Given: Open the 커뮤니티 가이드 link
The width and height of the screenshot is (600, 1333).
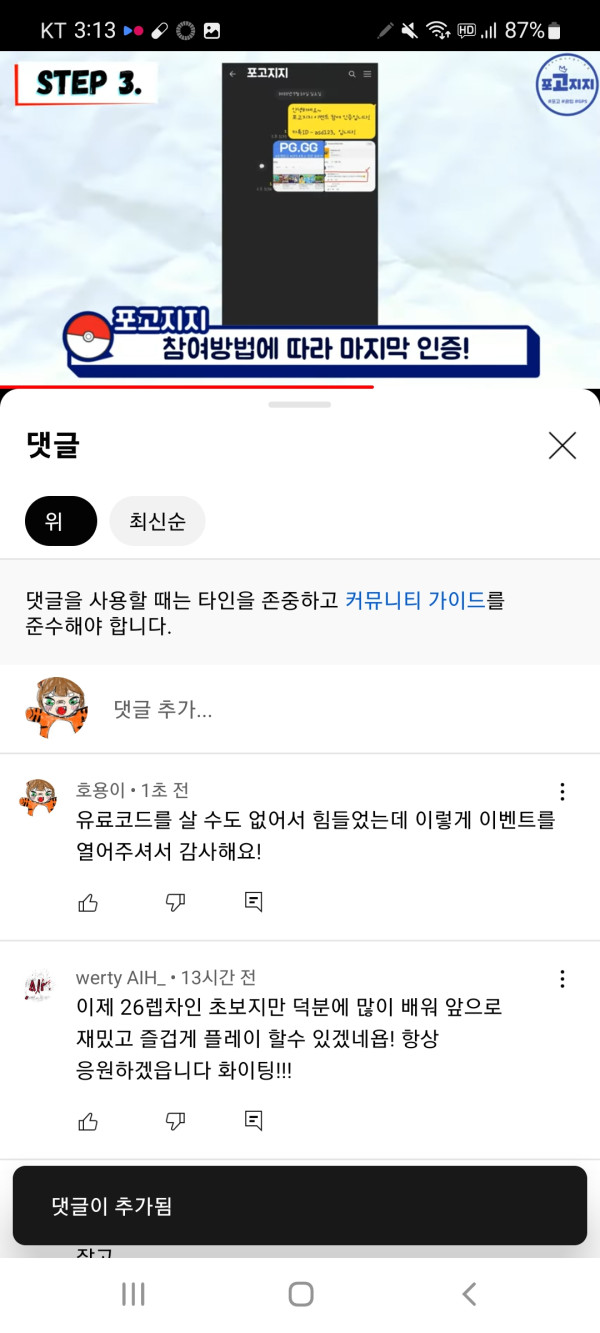Looking at the screenshot, I should coord(415,600).
